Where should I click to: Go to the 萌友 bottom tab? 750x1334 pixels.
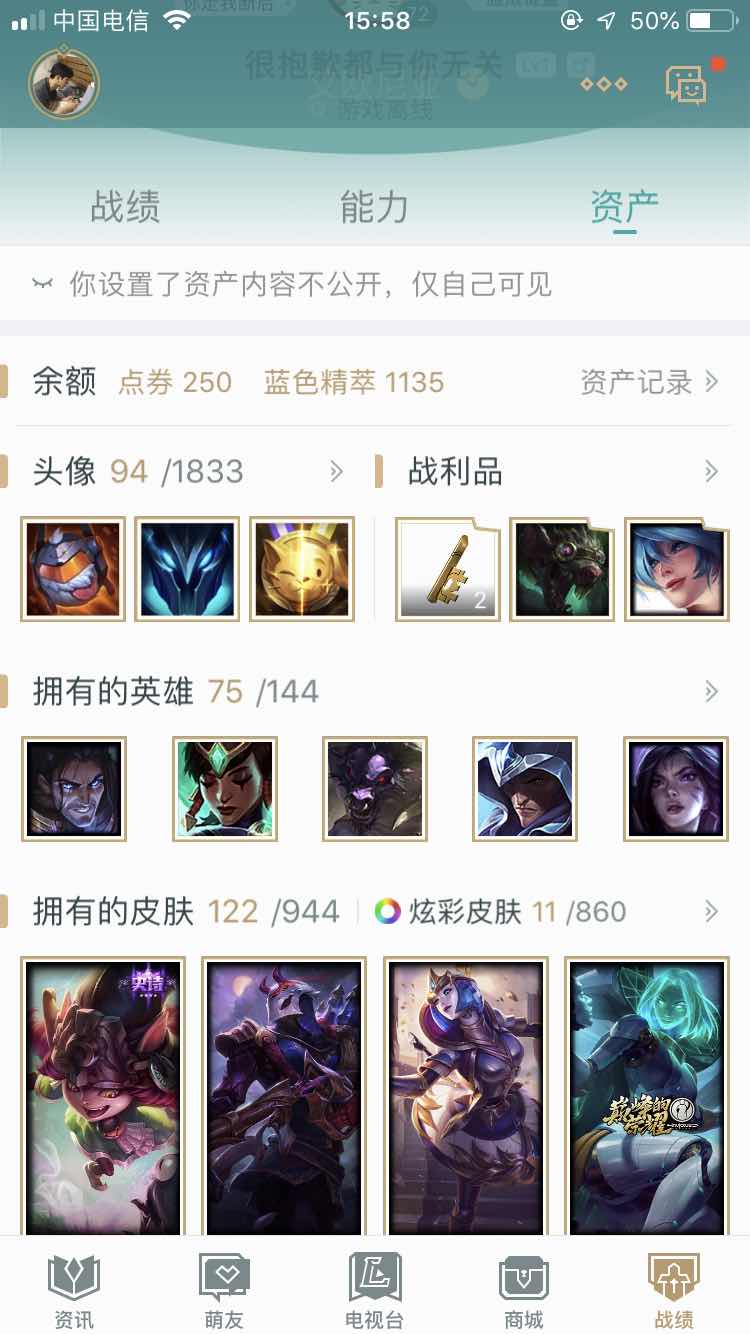point(224,1292)
